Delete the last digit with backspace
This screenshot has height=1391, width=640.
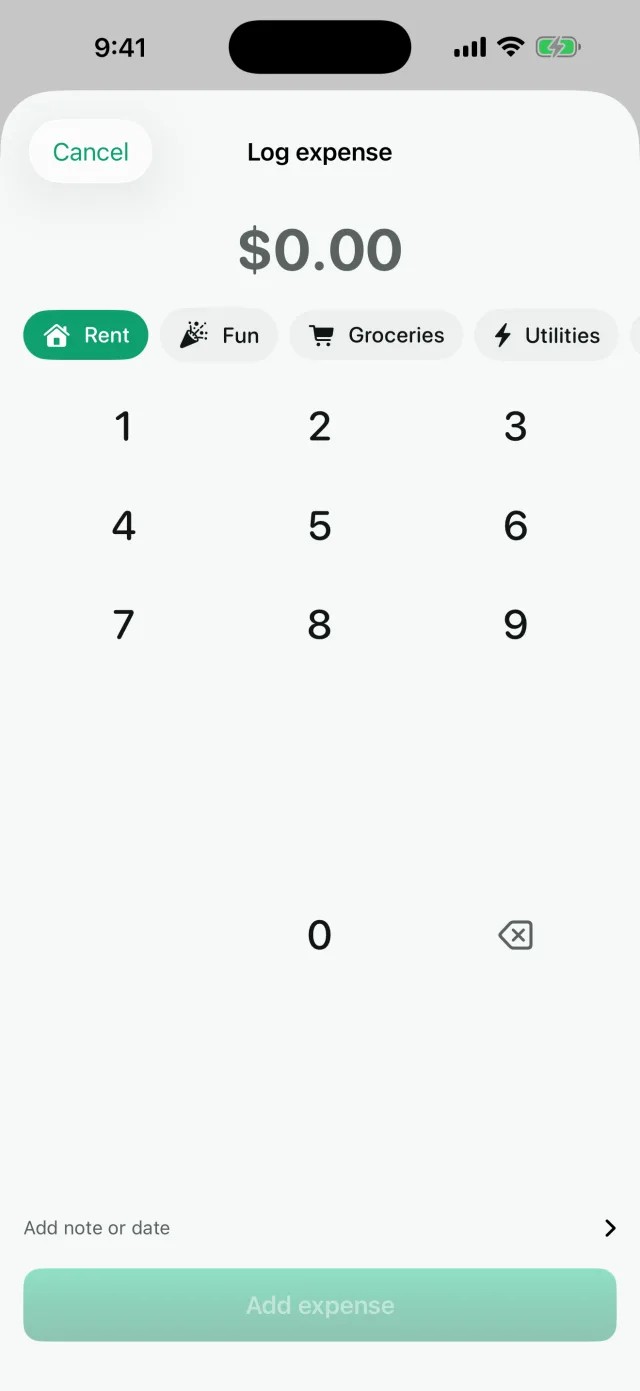(x=516, y=936)
